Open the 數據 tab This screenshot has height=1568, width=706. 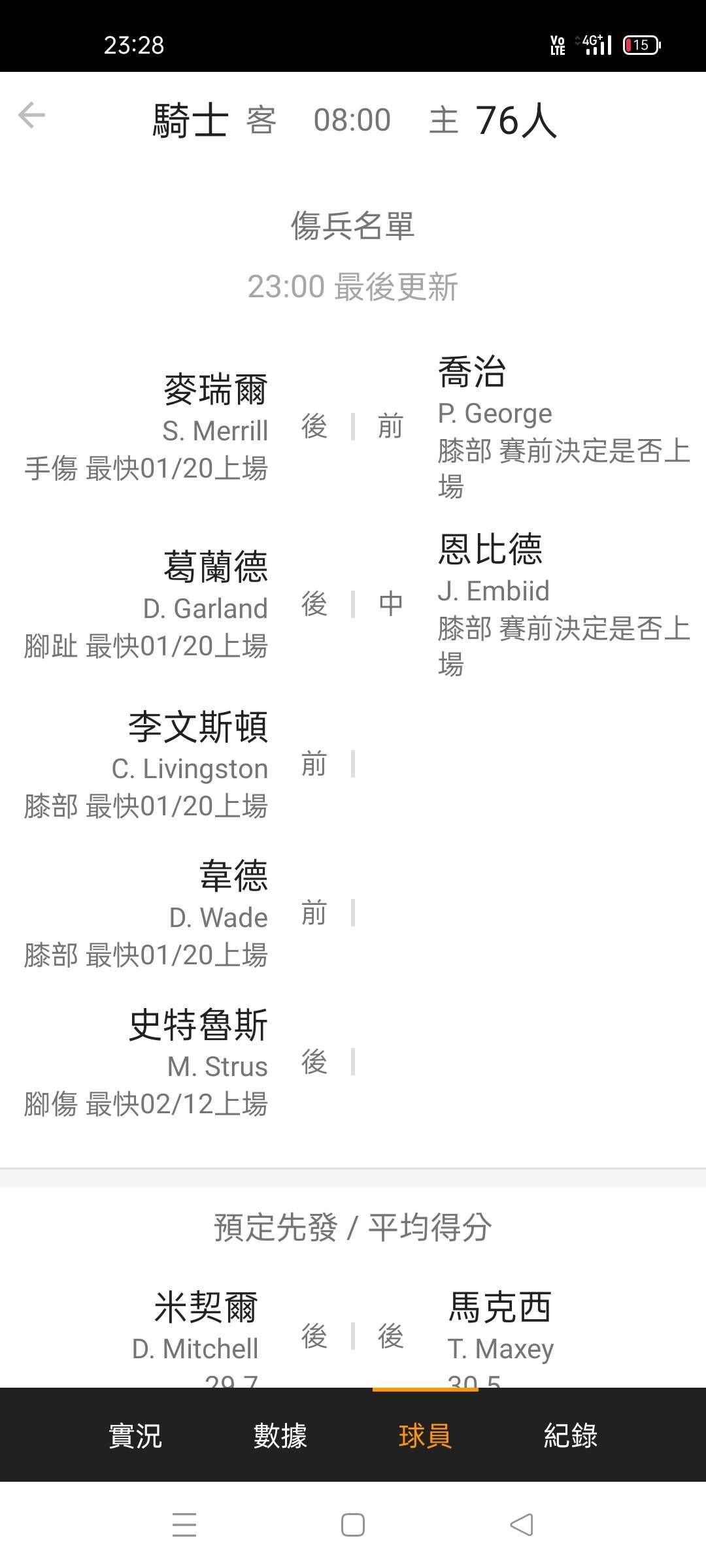coord(280,1435)
